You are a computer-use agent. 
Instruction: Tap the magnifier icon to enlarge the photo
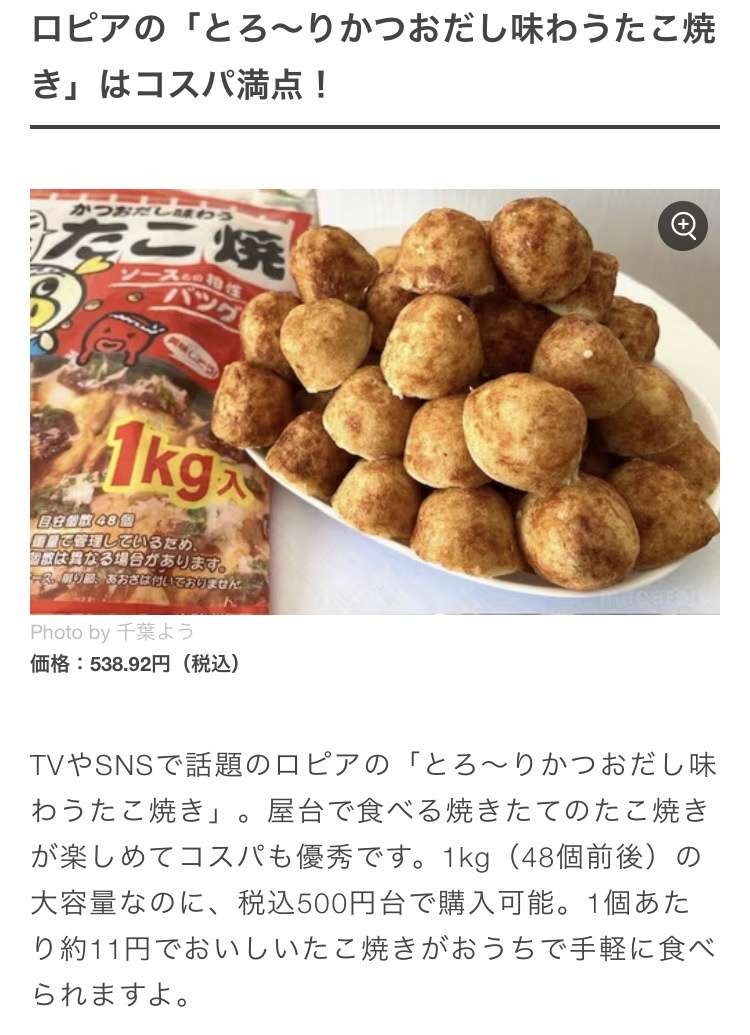[x=683, y=226]
